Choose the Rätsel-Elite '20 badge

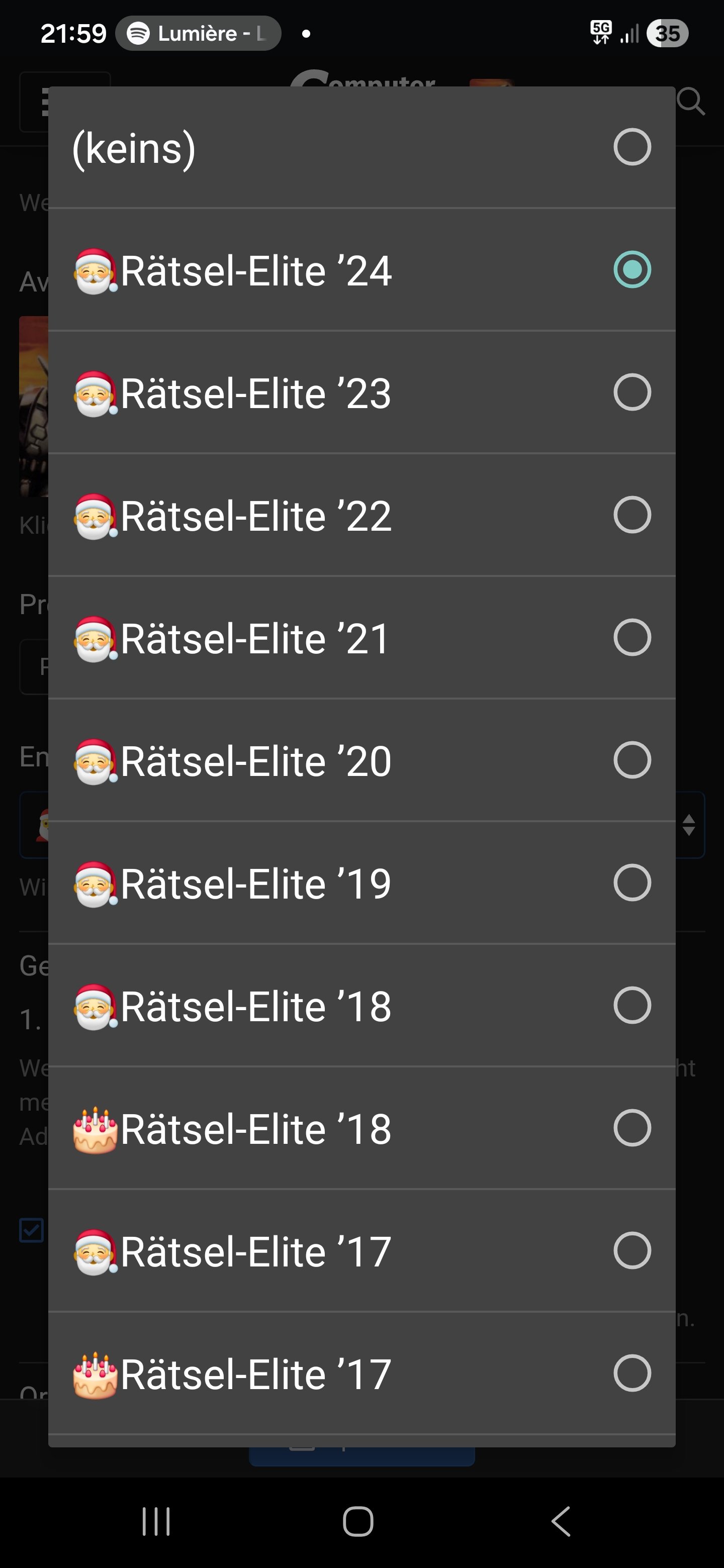pyautogui.click(x=361, y=760)
